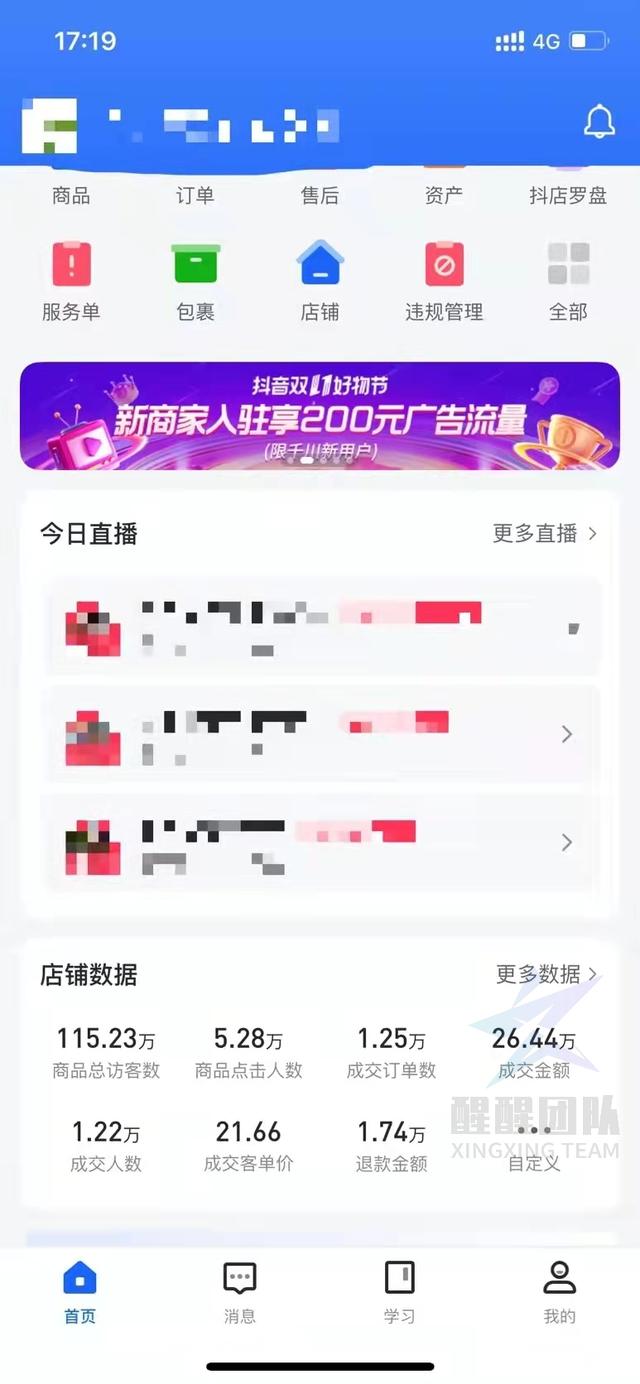The height and width of the screenshot is (1384, 640).
Task: Switch to the 消息 tab
Action: [240, 1291]
